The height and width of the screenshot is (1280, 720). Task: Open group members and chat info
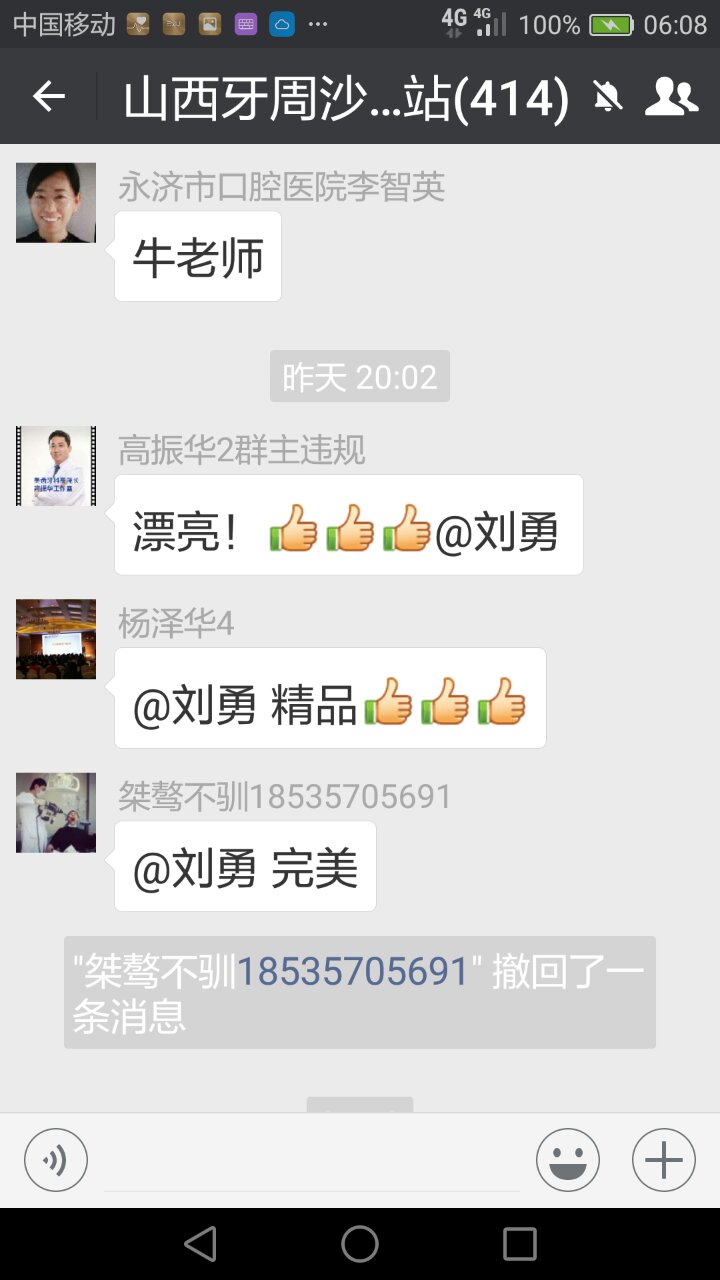point(671,97)
